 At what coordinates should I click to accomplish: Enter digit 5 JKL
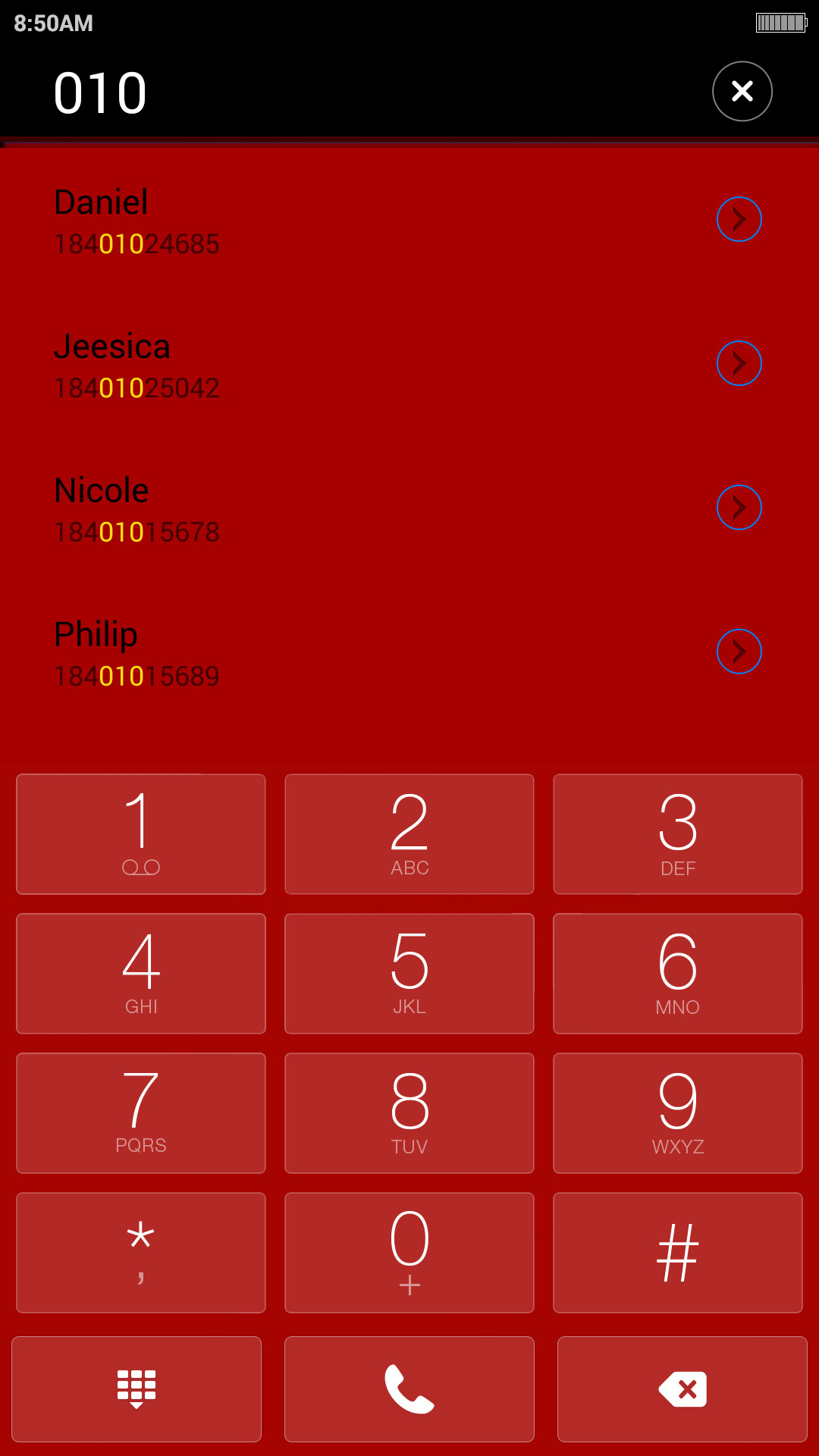pos(409,974)
